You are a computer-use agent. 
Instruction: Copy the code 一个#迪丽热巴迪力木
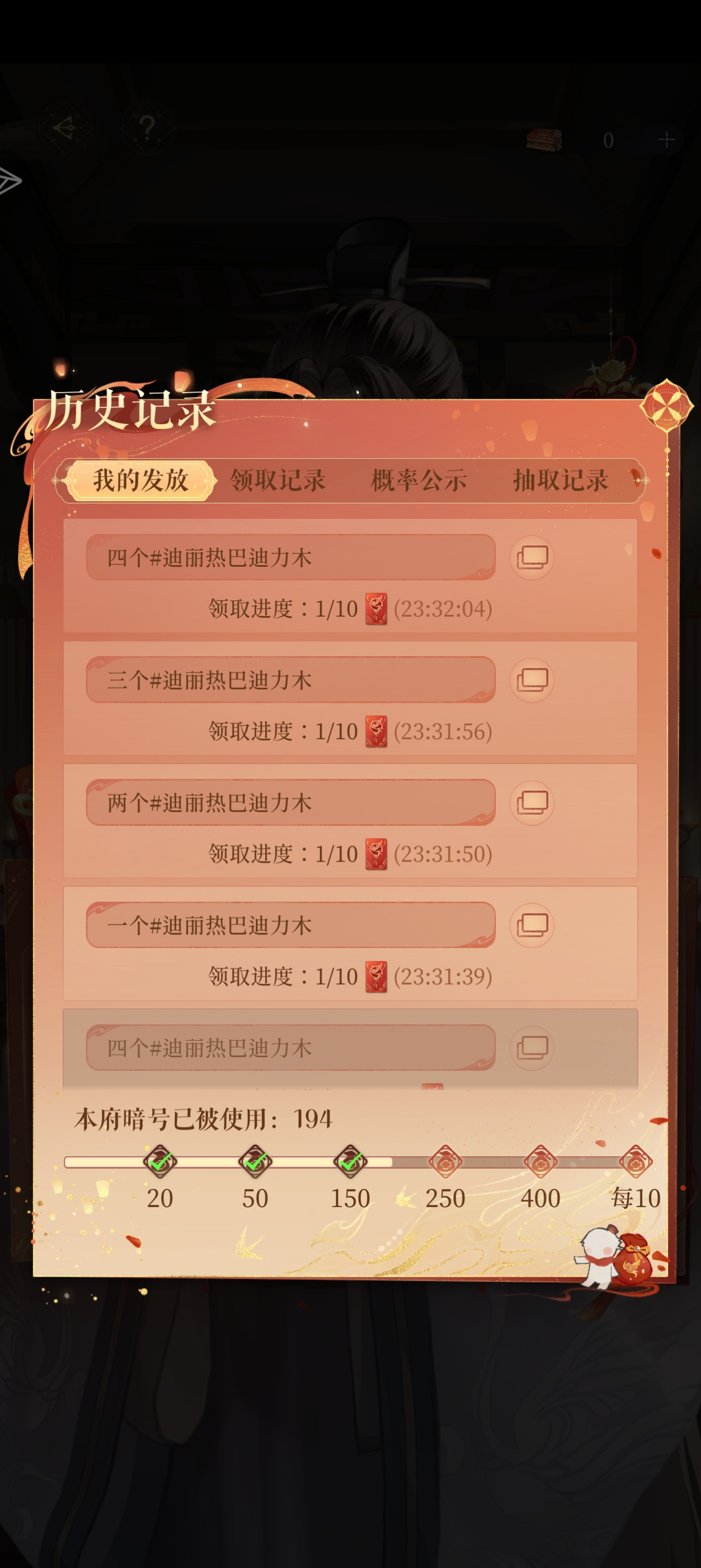coord(532,925)
